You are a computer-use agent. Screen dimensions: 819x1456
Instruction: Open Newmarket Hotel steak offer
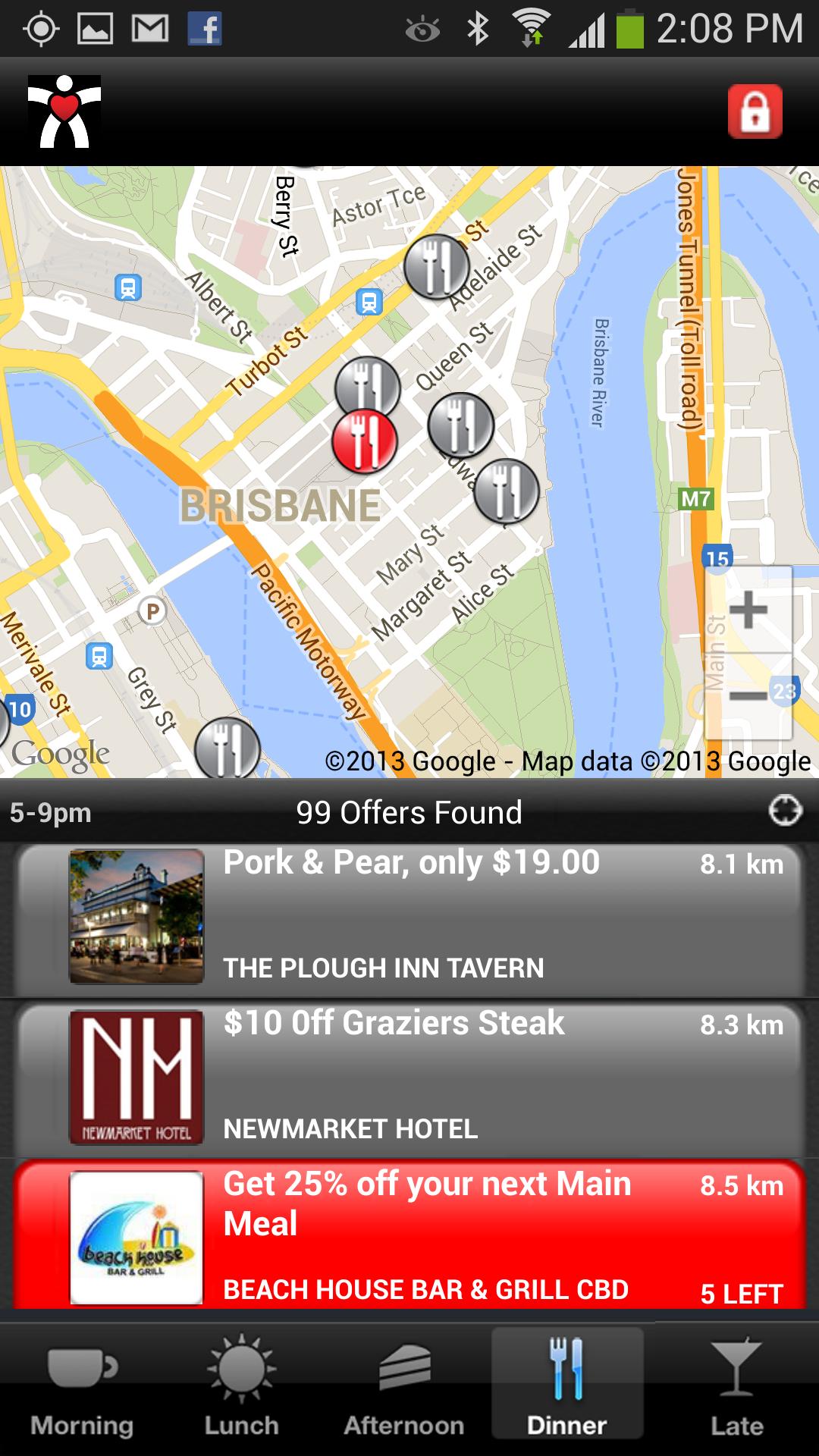[x=409, y=1078]
